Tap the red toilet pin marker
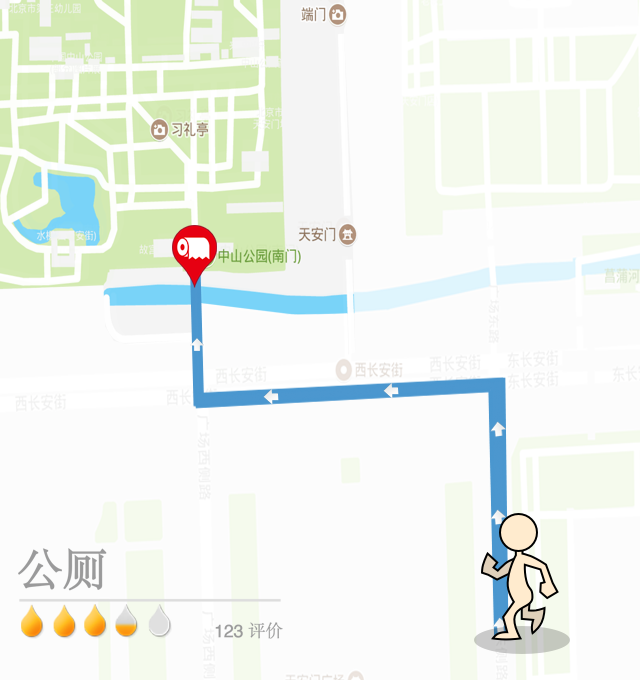The height and width of the screenshot is (680, 640). [194, 248]
